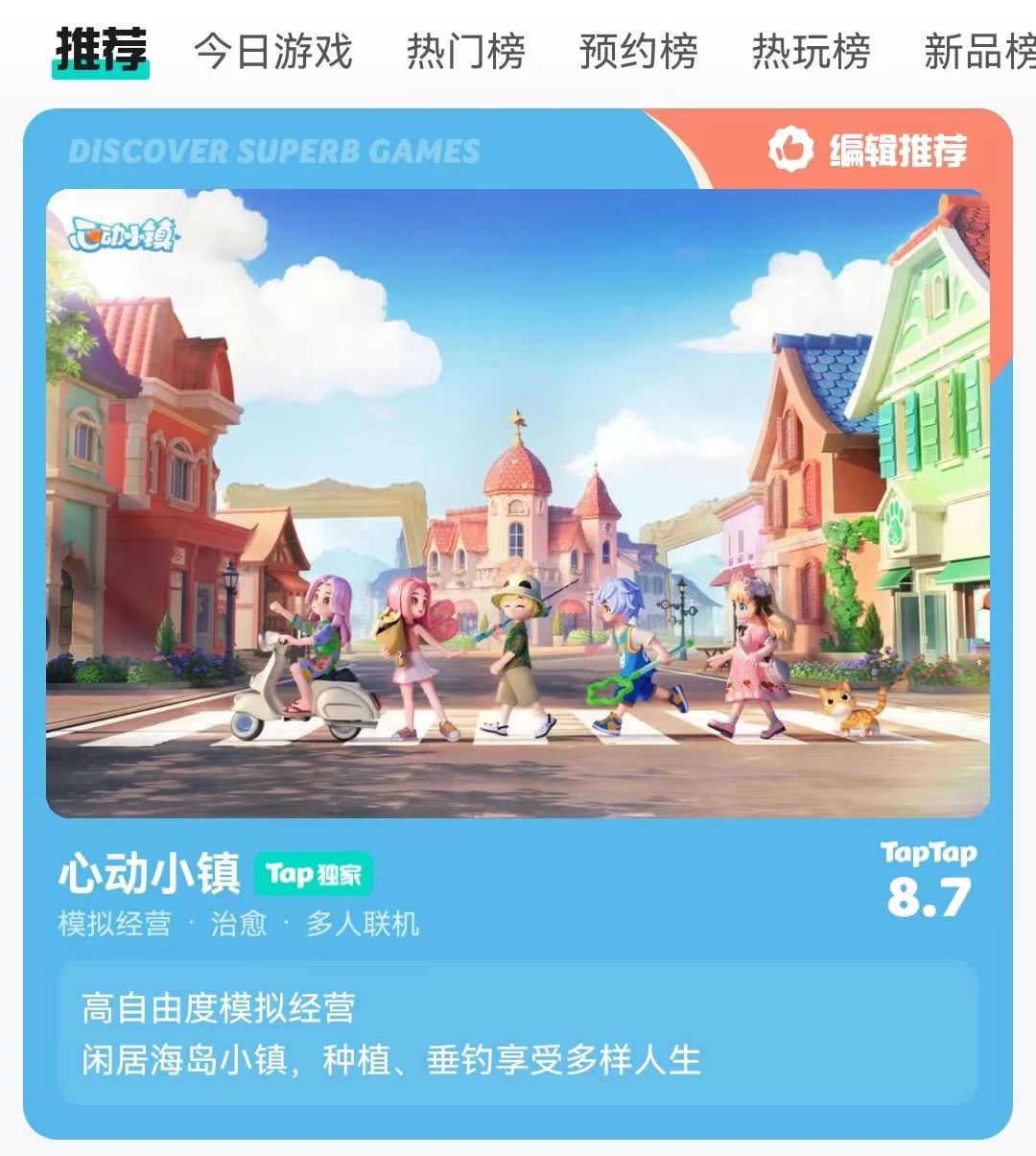The image size is (1036, 1156).
Task: Switch to the 新品榜 tab
Action: tap(980, 52)
